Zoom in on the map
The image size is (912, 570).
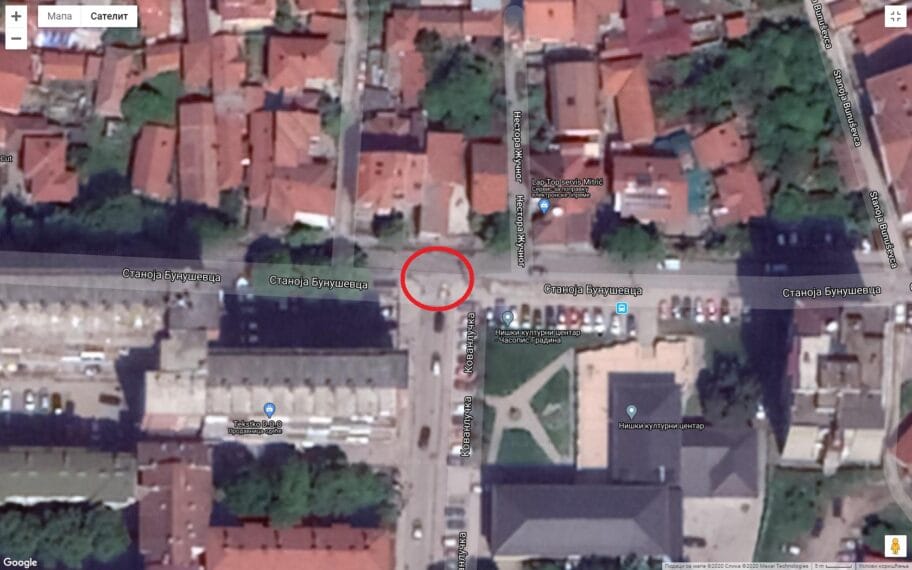[x=16, y=16]
